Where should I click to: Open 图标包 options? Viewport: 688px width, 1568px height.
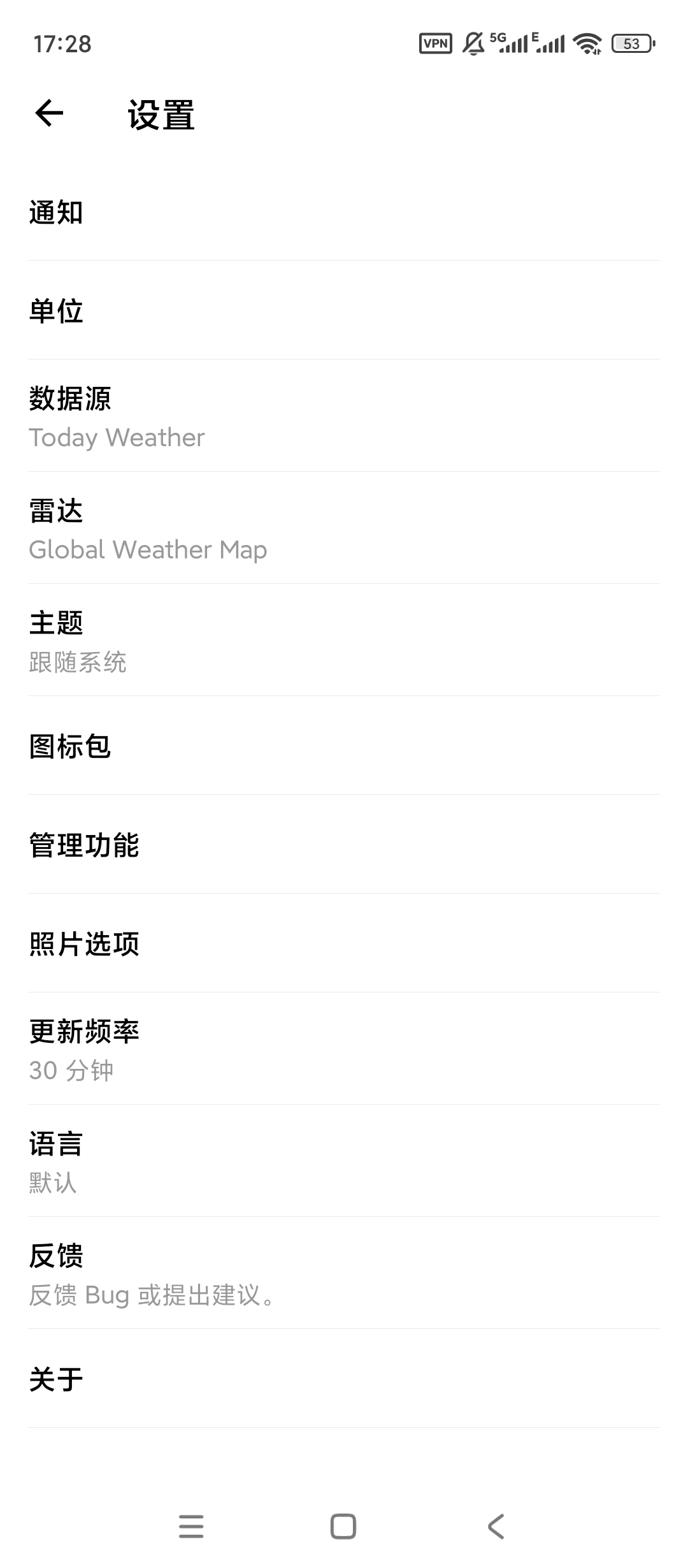tap(344, 746)
